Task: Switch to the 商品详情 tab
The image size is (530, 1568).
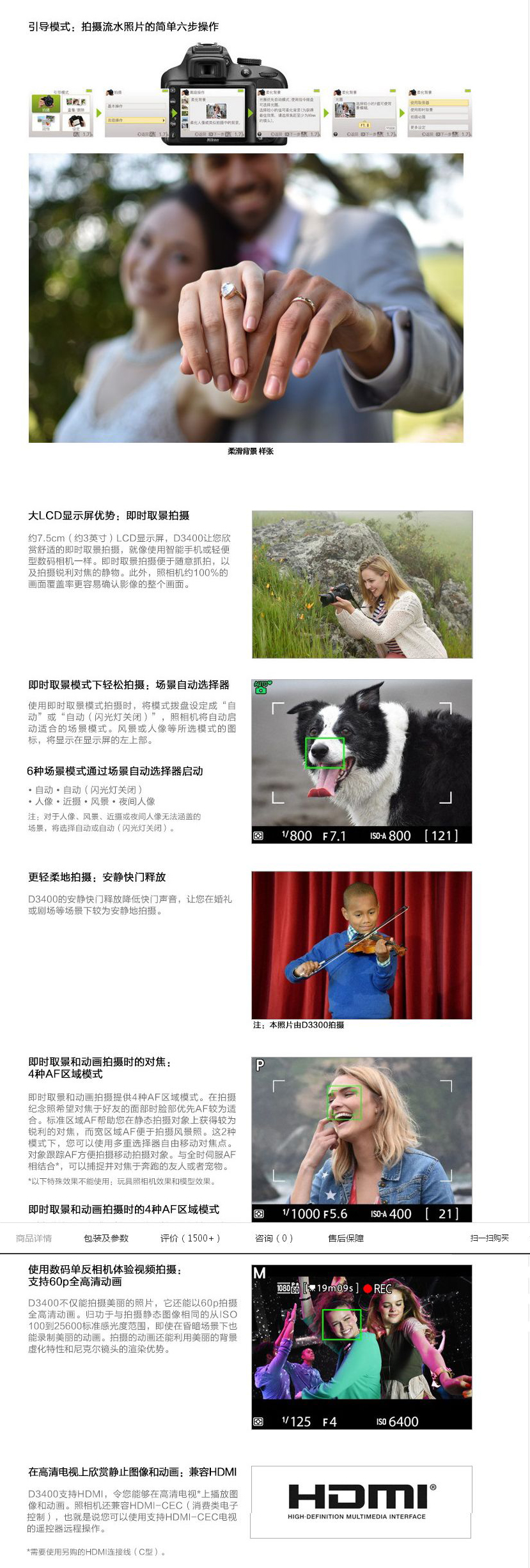Action: 34,1238
